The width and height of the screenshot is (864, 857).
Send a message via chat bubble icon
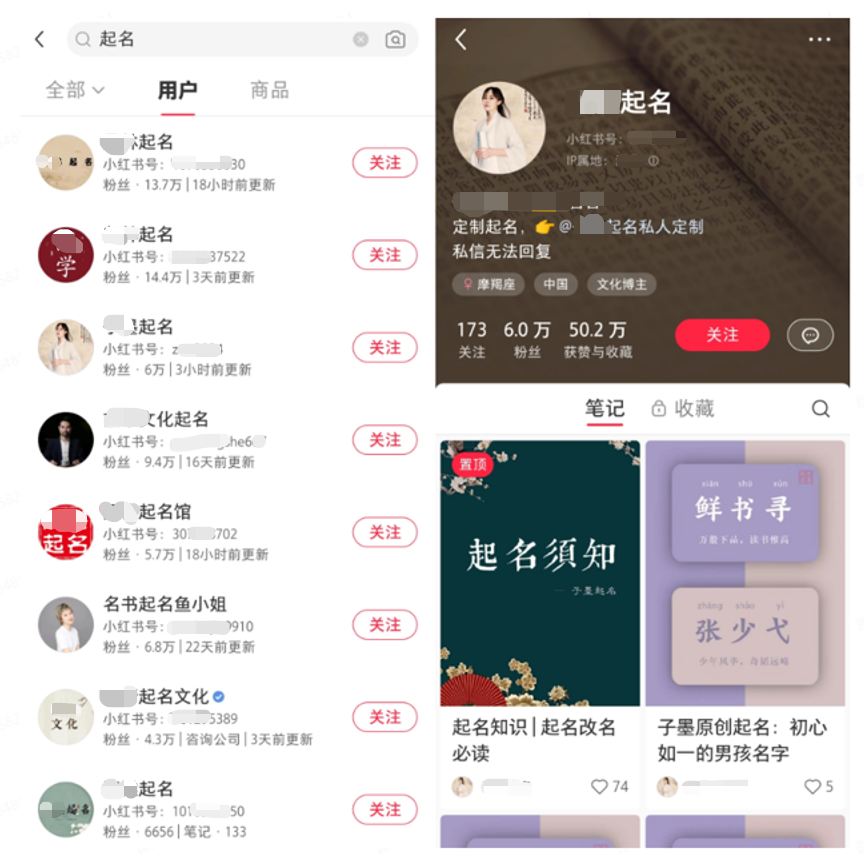pos(810,336)
